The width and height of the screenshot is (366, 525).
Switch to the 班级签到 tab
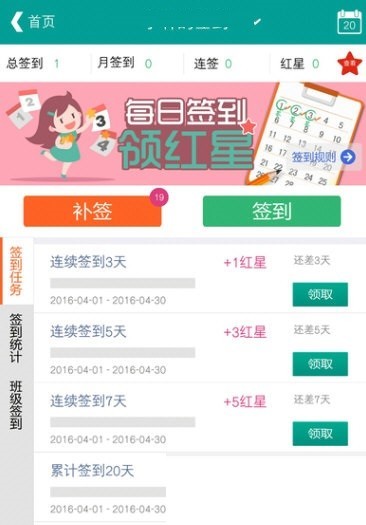(16, 404)
